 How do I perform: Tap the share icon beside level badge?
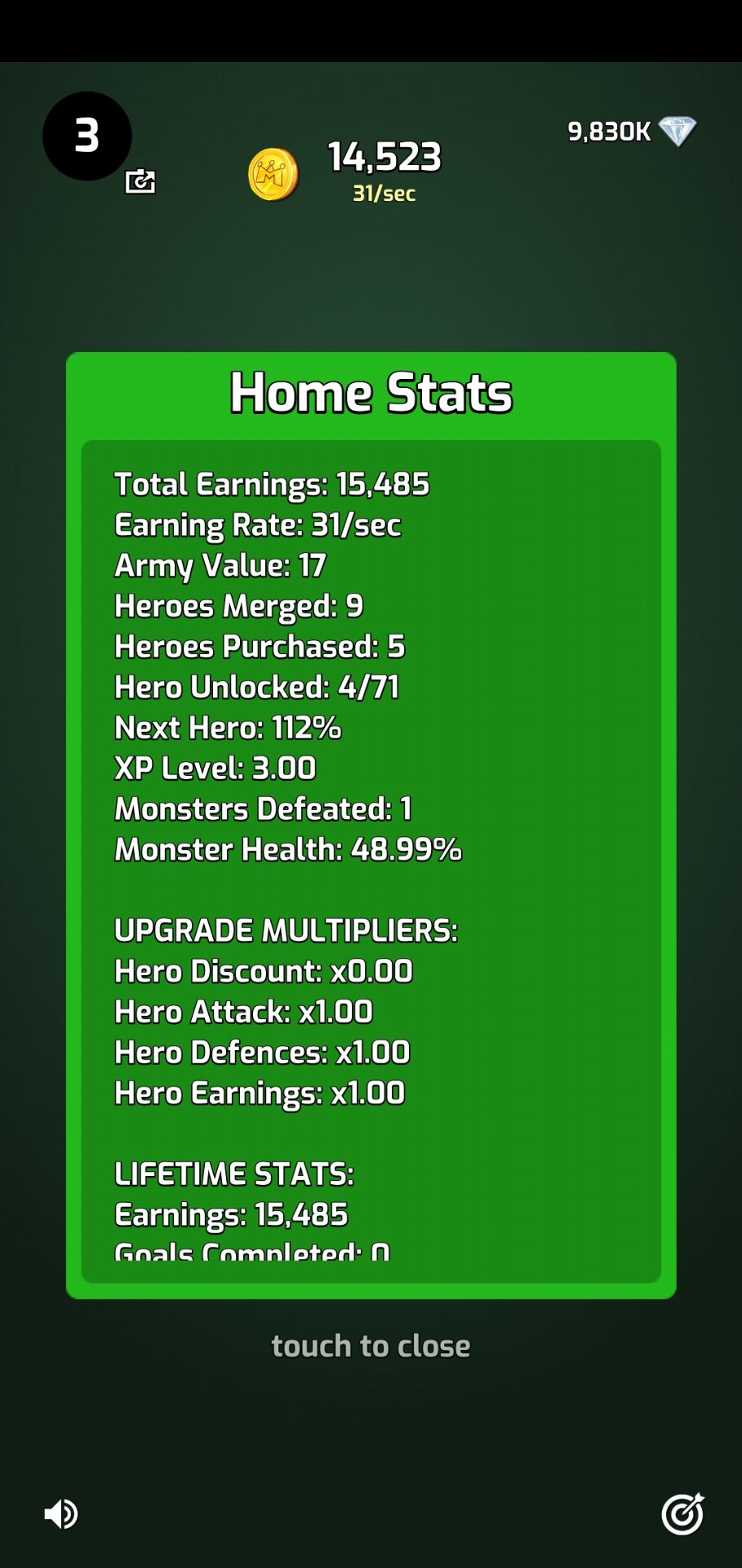pyautogui.click(x=140, y=180)
